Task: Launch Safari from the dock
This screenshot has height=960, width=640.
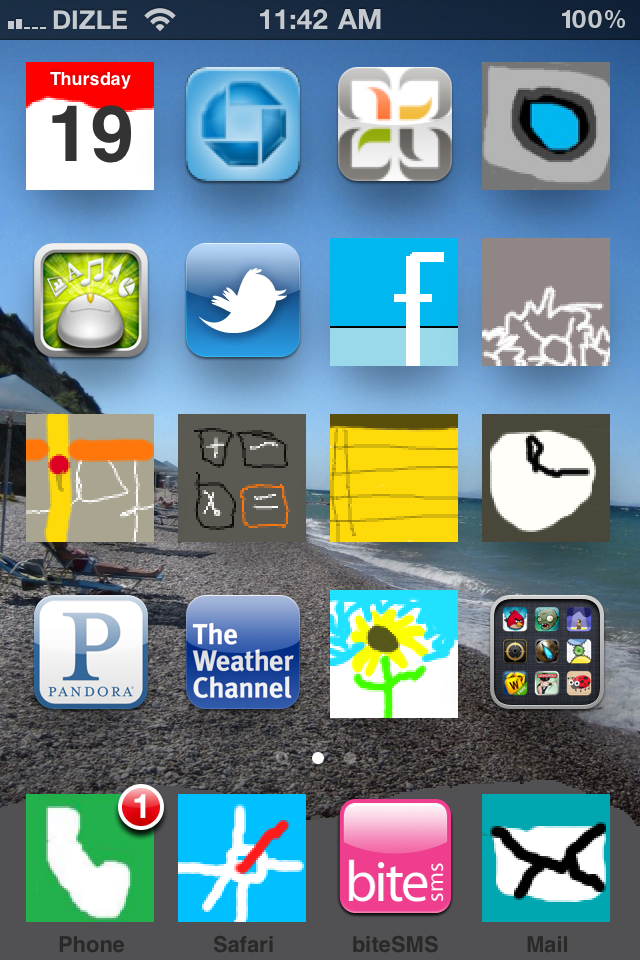Action: 242,858
